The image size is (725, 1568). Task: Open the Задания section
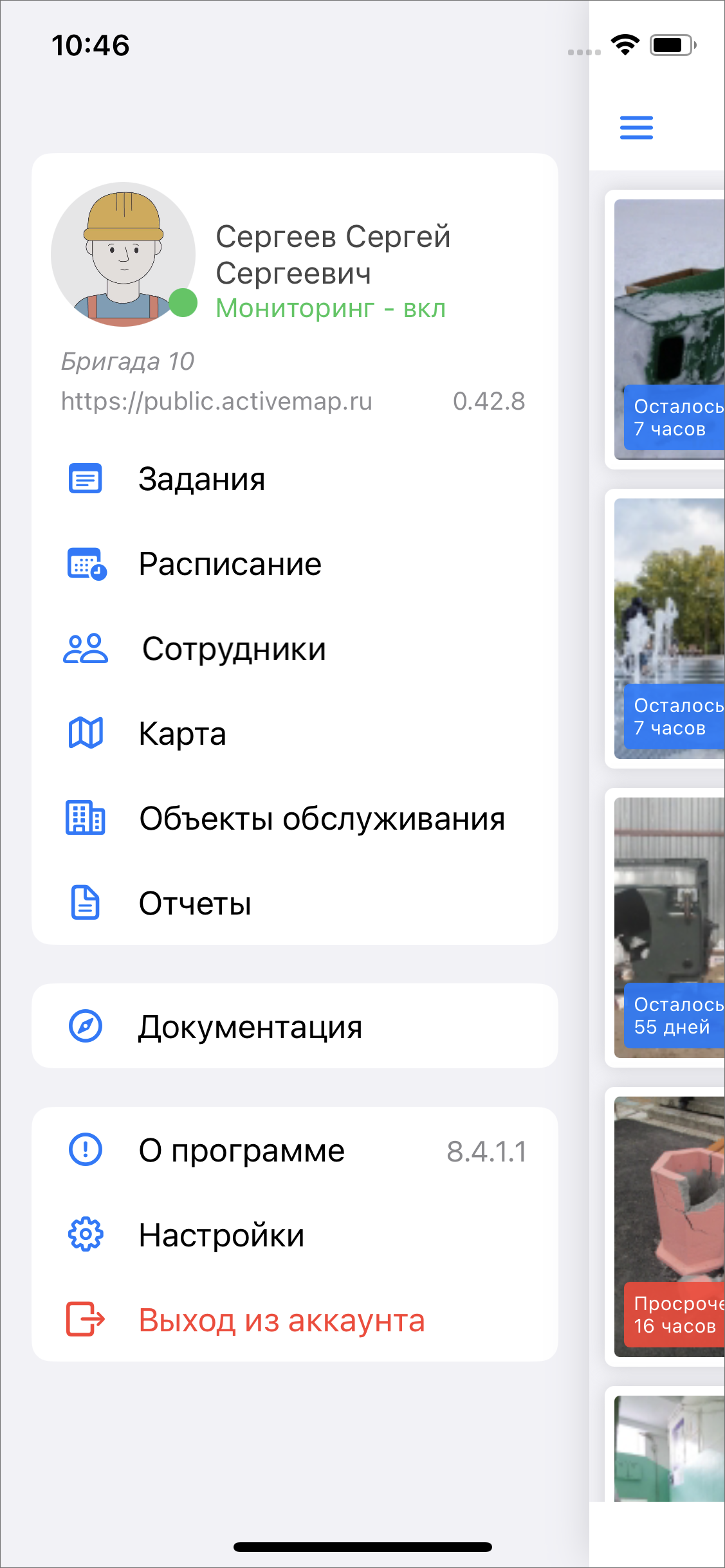coord(295,479)
